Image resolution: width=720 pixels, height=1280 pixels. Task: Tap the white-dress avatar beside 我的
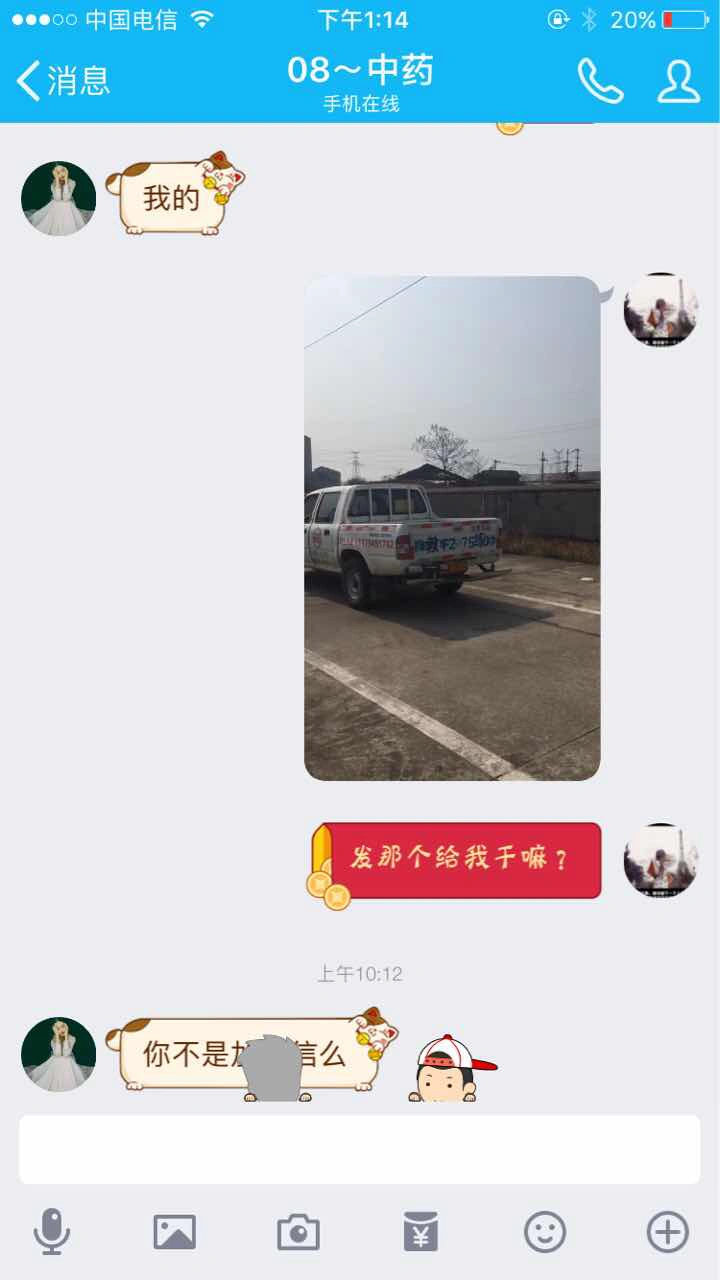click(59, 198)
